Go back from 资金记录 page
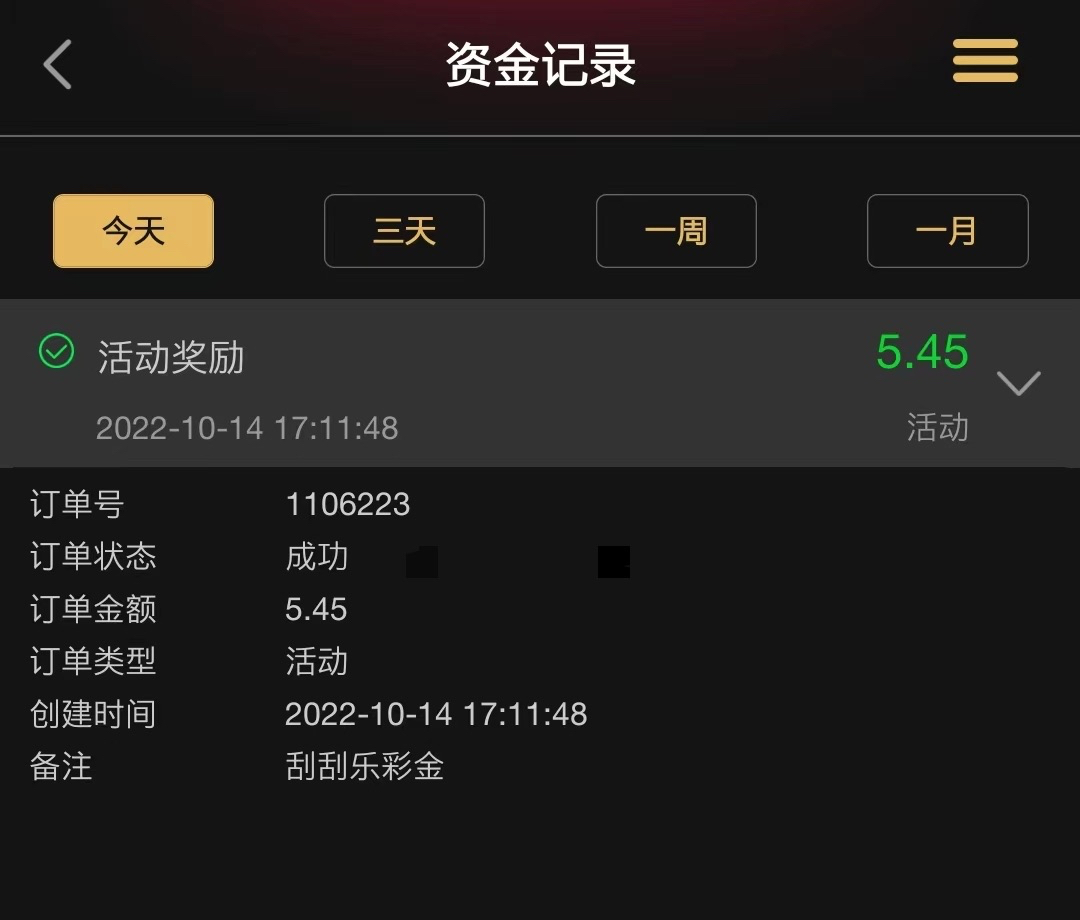The image size is (1080, 920). pyautogui.click(x=58, y=65)
